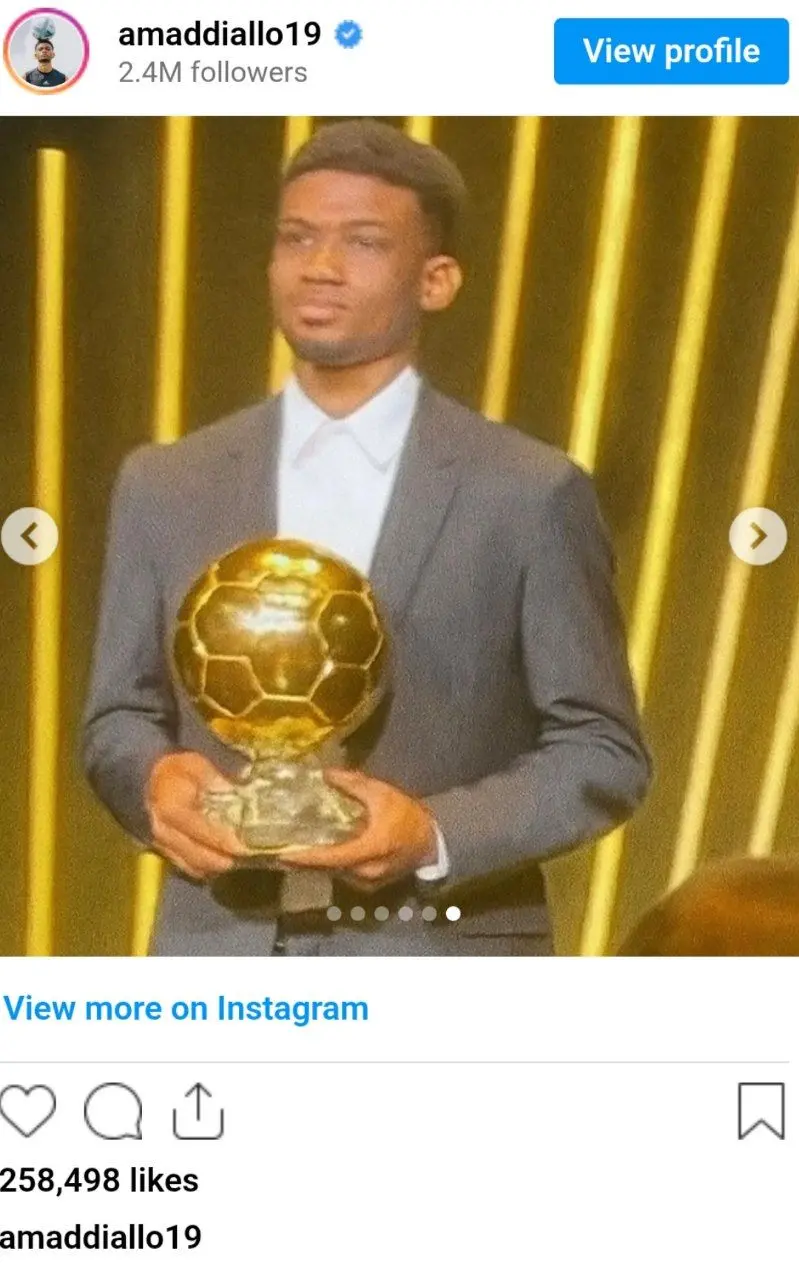Screen dimensions: 799x1280
Task: Open comments with the speech bubble icon
Action: tap(112, 1111)
